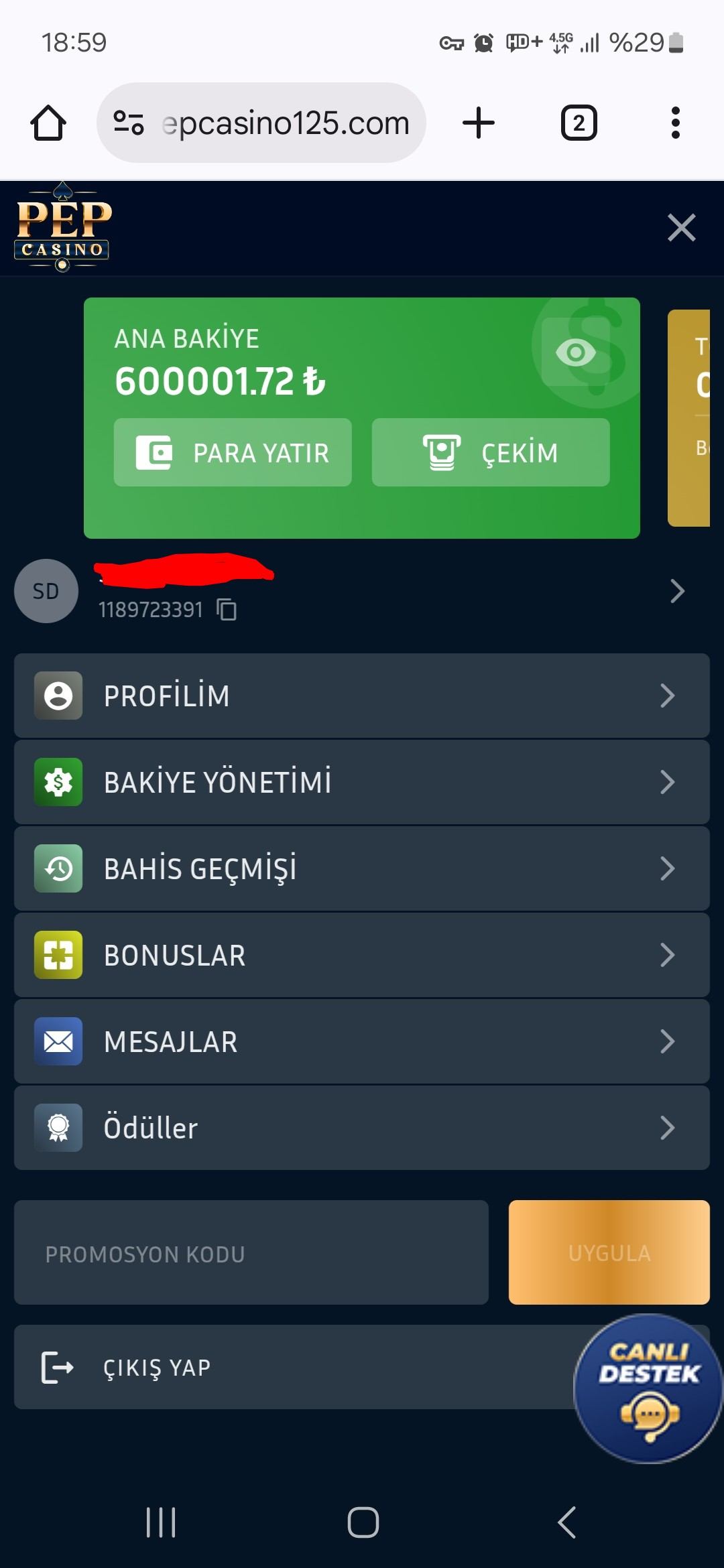View BAHİS GEÇMİŞİ betting history

click(x=361, y=868)
